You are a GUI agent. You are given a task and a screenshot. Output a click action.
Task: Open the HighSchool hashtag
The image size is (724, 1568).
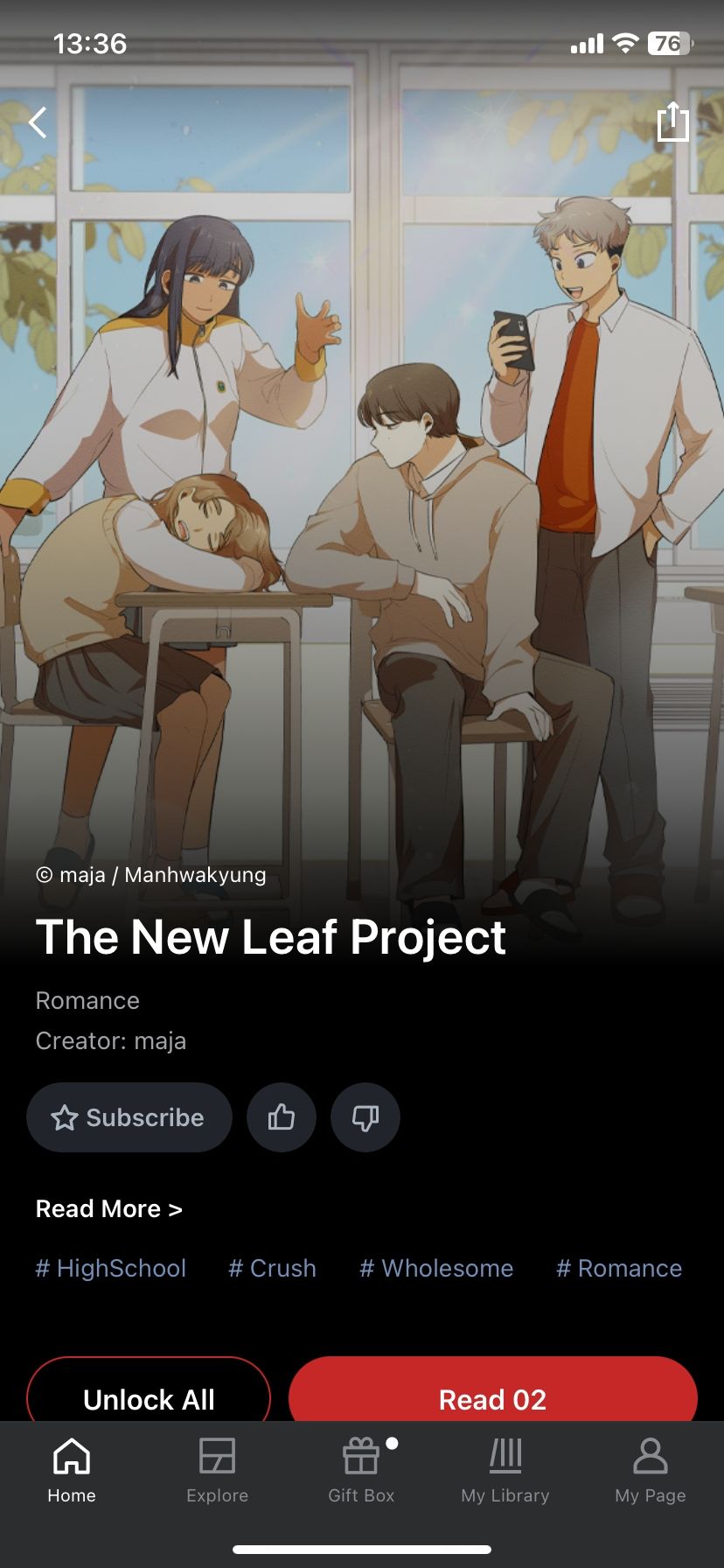pos(111,1268)
